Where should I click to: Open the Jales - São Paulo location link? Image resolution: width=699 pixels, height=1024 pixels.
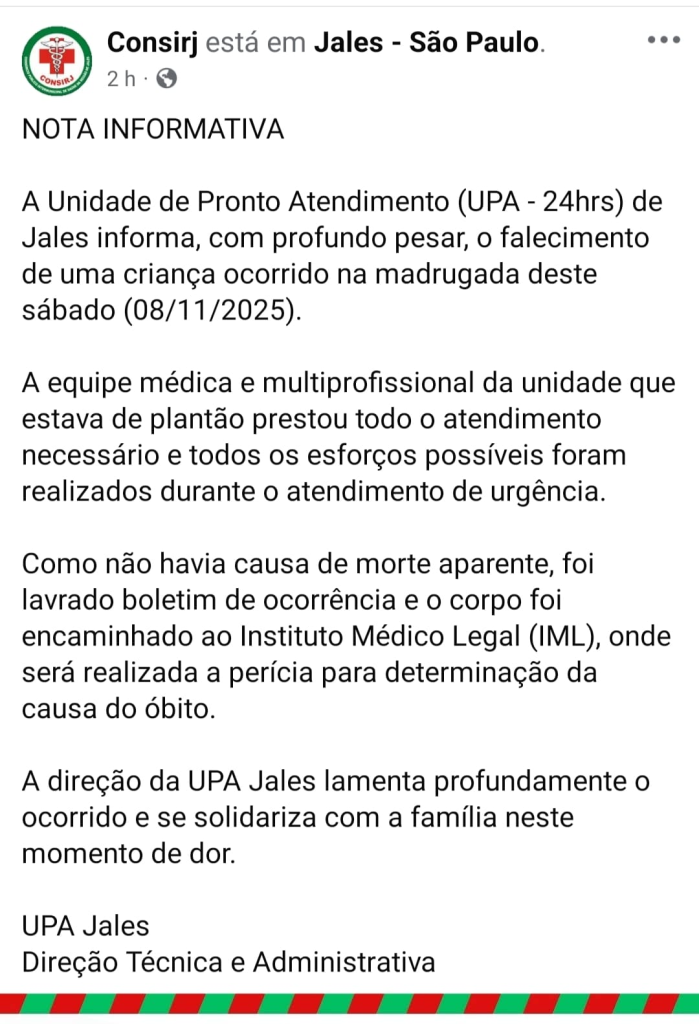pos(427,42)
